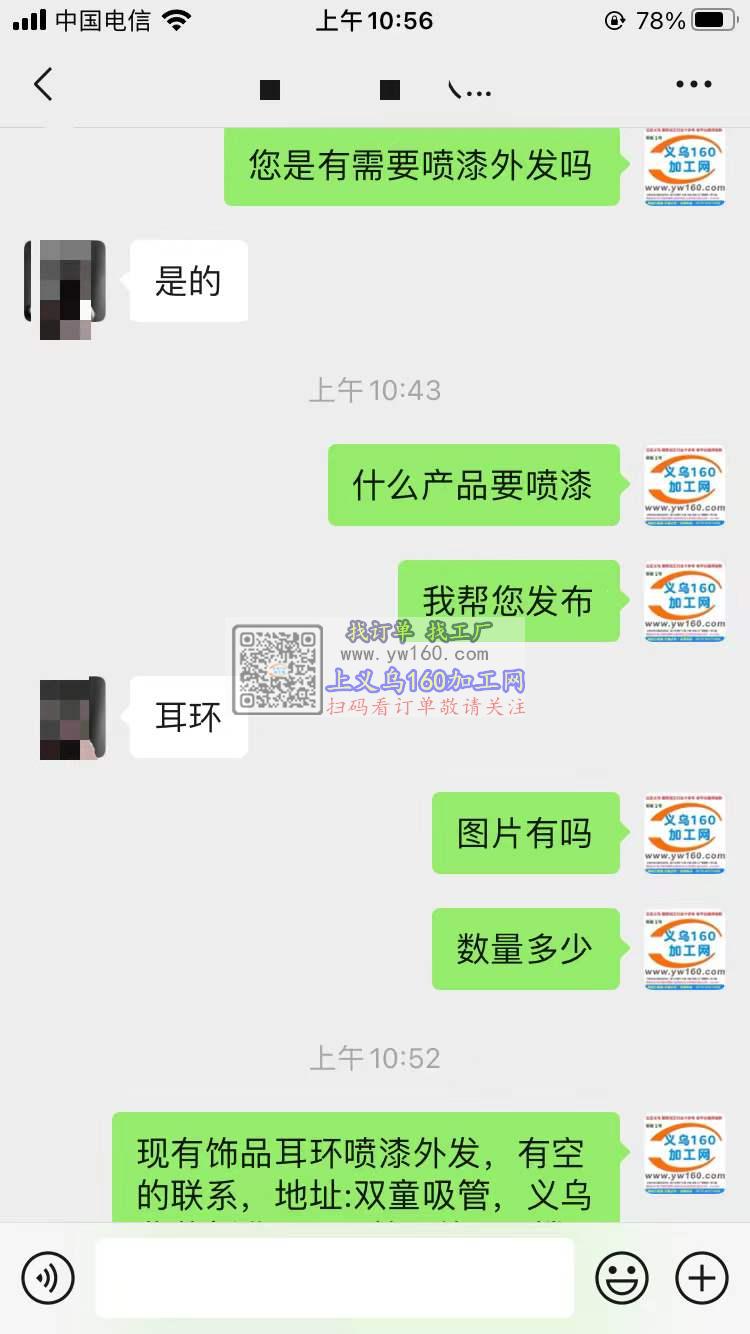Tap sender avatar next to 什么产品要喷漆
This screenshot has width=750, height=1334.
click(x=685, y=485)
